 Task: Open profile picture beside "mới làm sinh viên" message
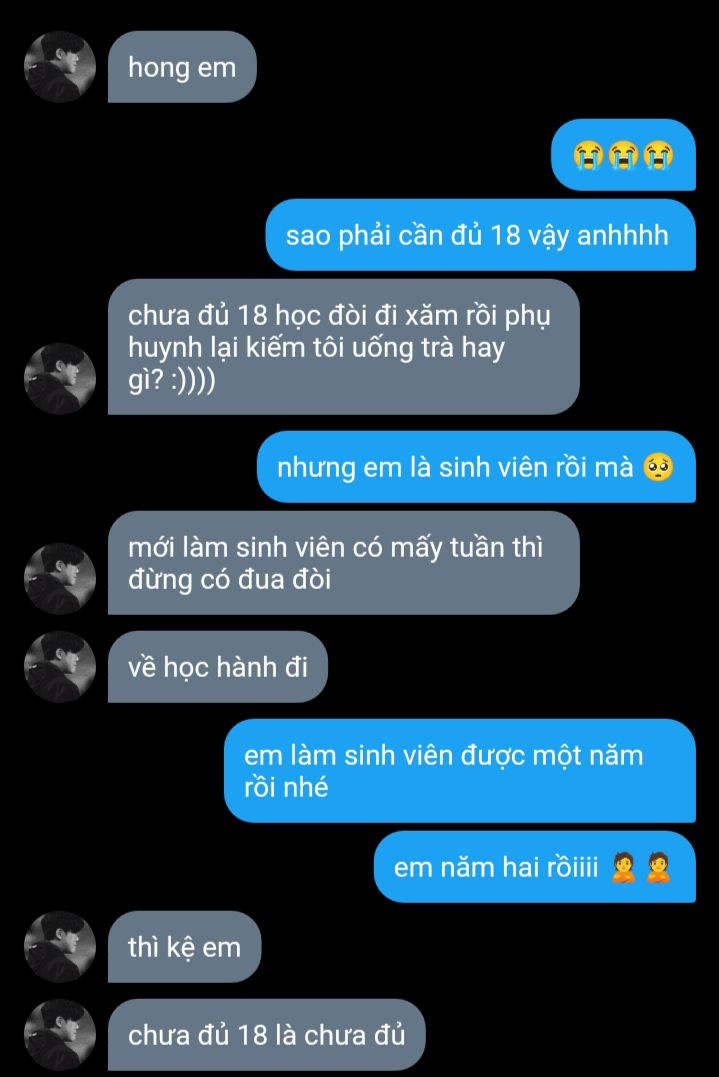60,578
